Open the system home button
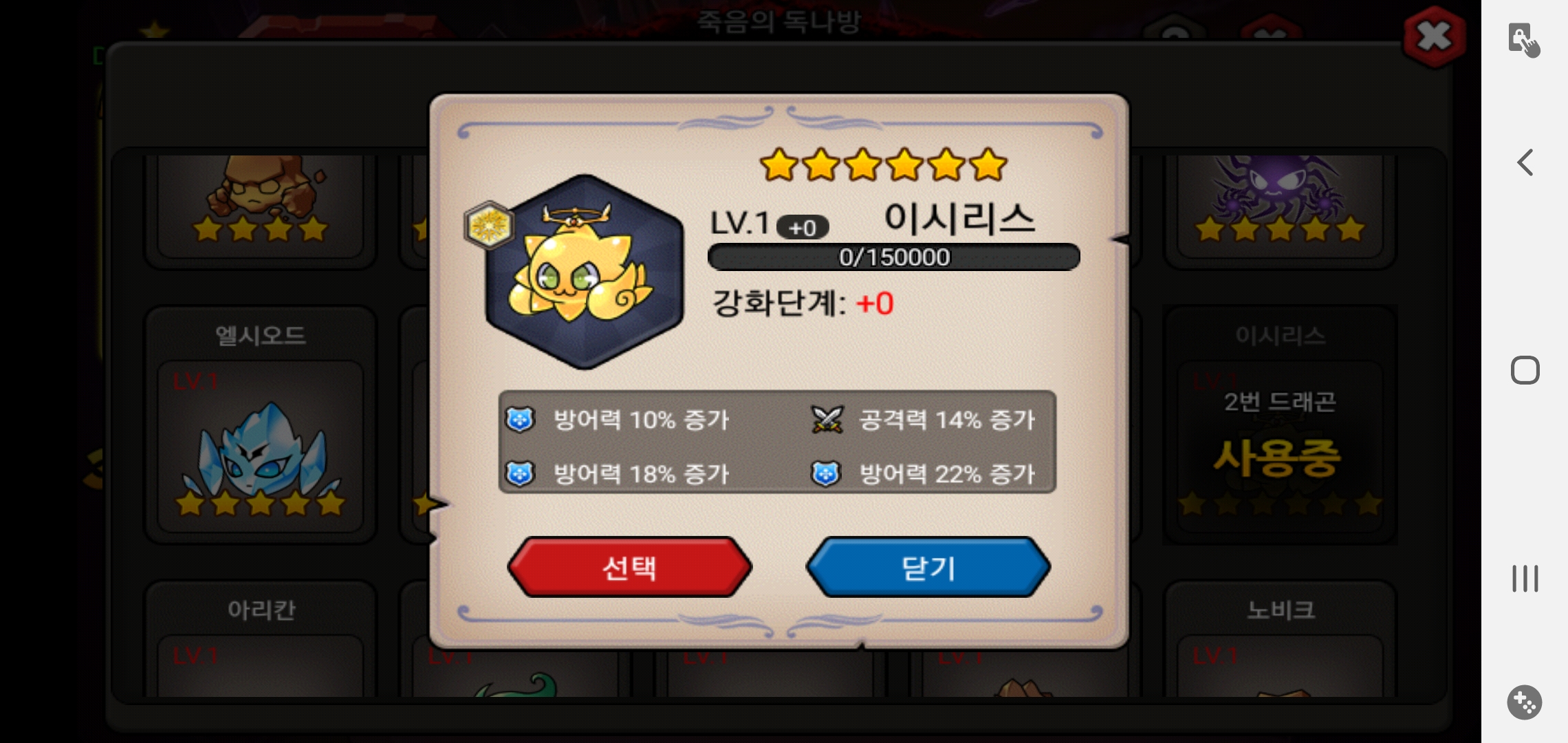The image size is (1568, 743). pos(1525,371)
